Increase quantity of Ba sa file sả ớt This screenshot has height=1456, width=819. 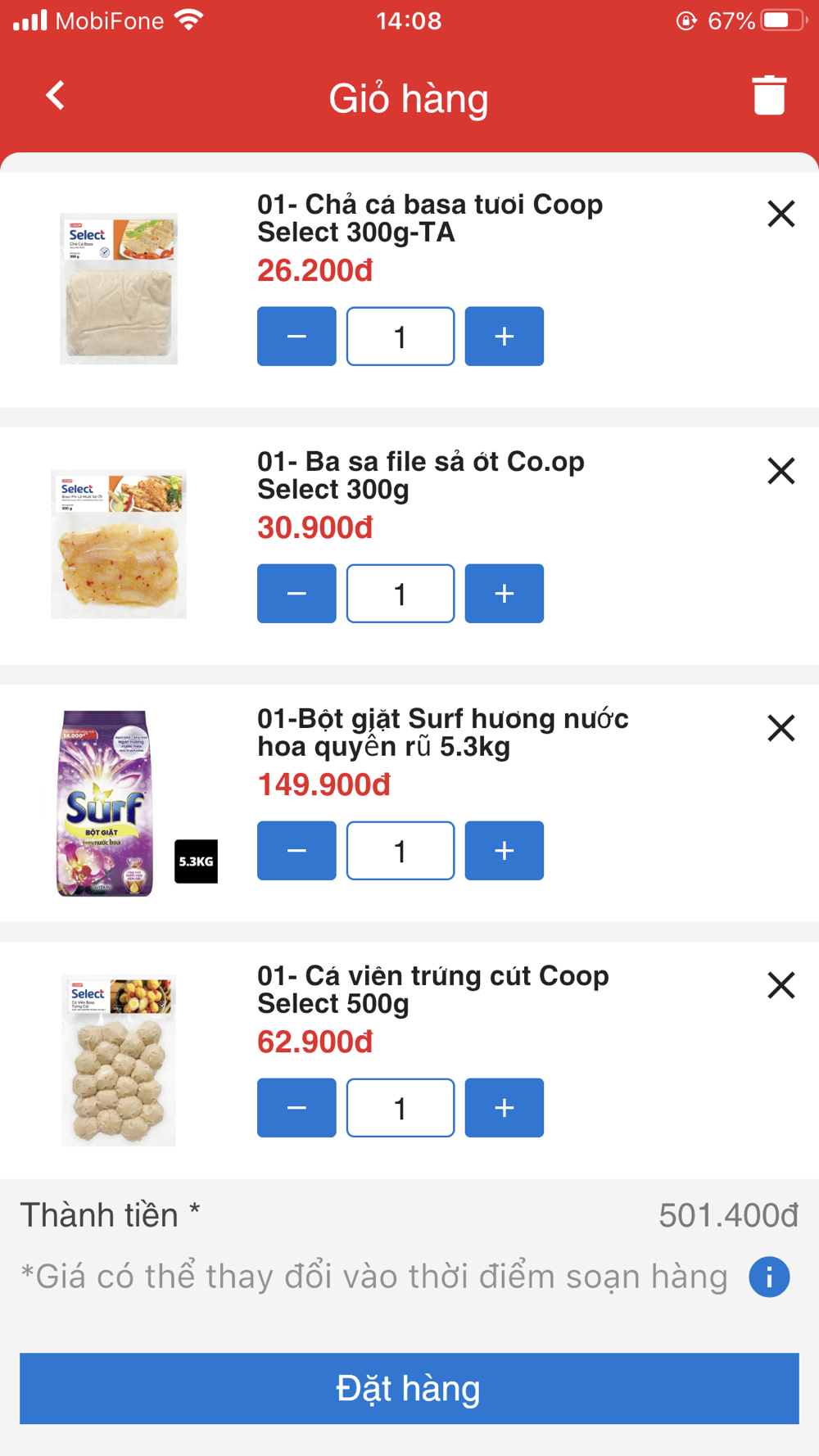coord(505,594)
